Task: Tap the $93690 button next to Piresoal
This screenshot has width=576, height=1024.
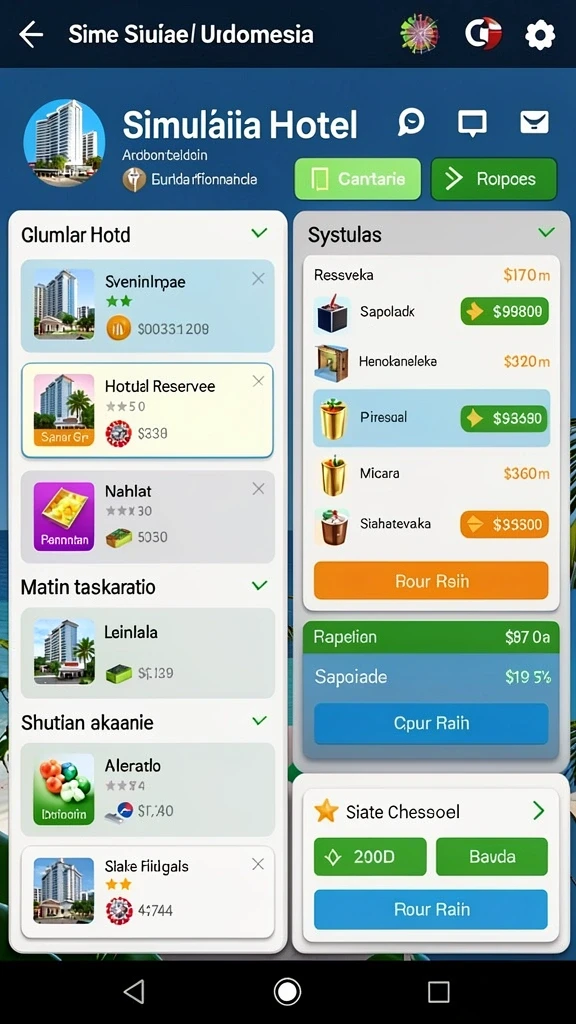Action: [x=505, y=418]
